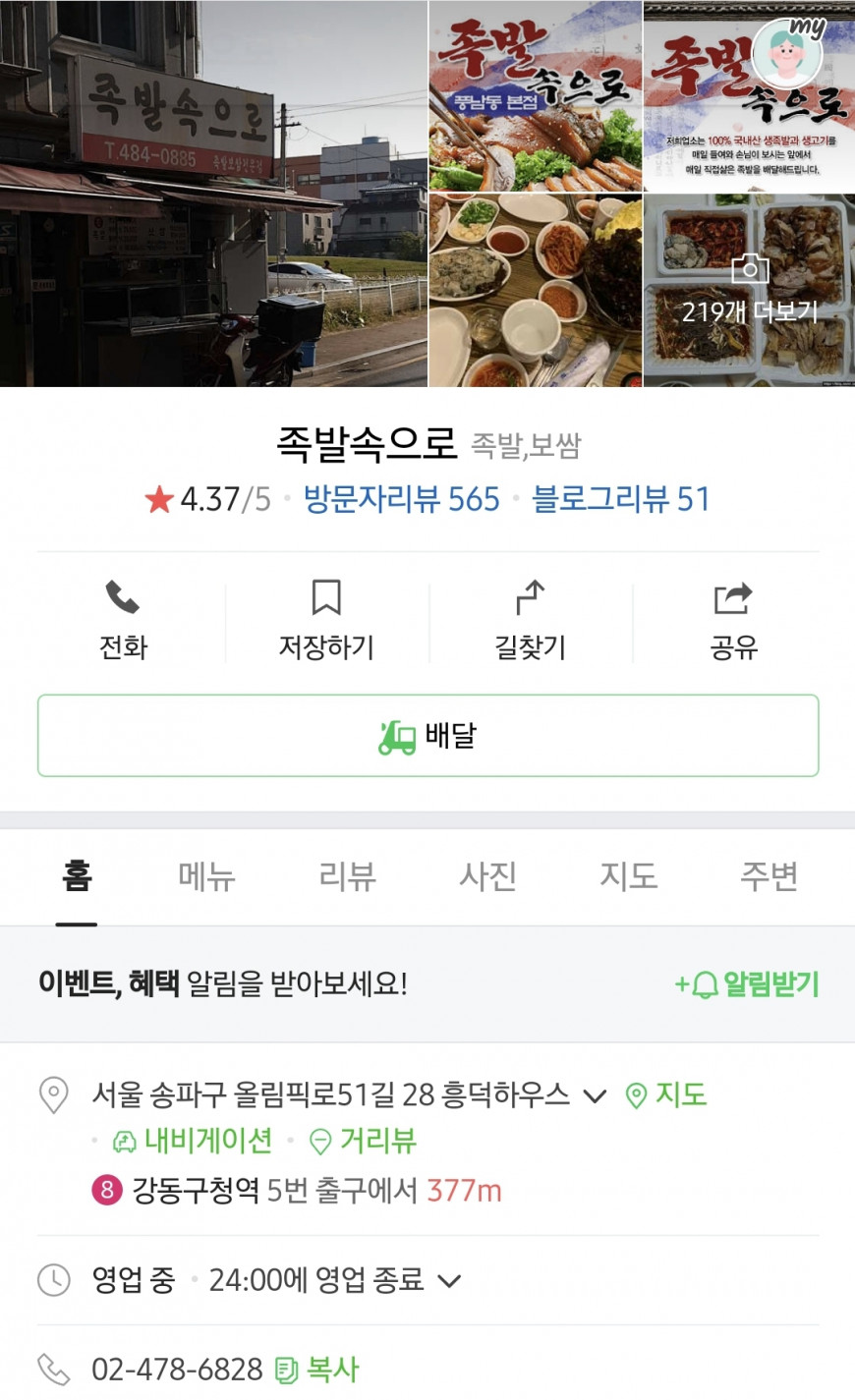Viewport: 855px width, 1400px height.
Task: Switch to the 주변 tab
Action: 769,875
